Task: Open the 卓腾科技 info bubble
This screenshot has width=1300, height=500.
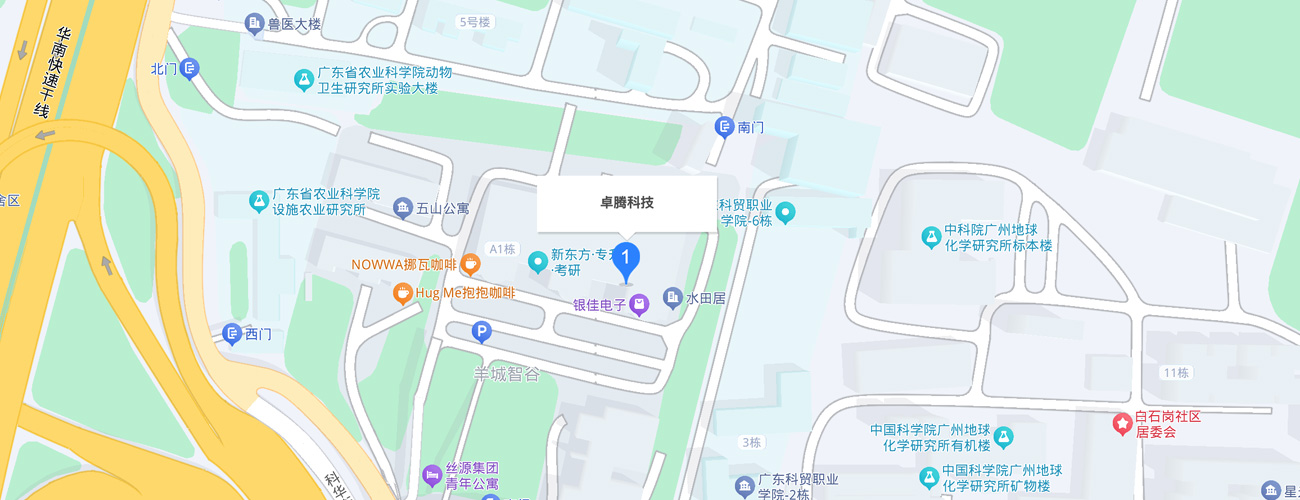Action: click(x=627, y=203)
